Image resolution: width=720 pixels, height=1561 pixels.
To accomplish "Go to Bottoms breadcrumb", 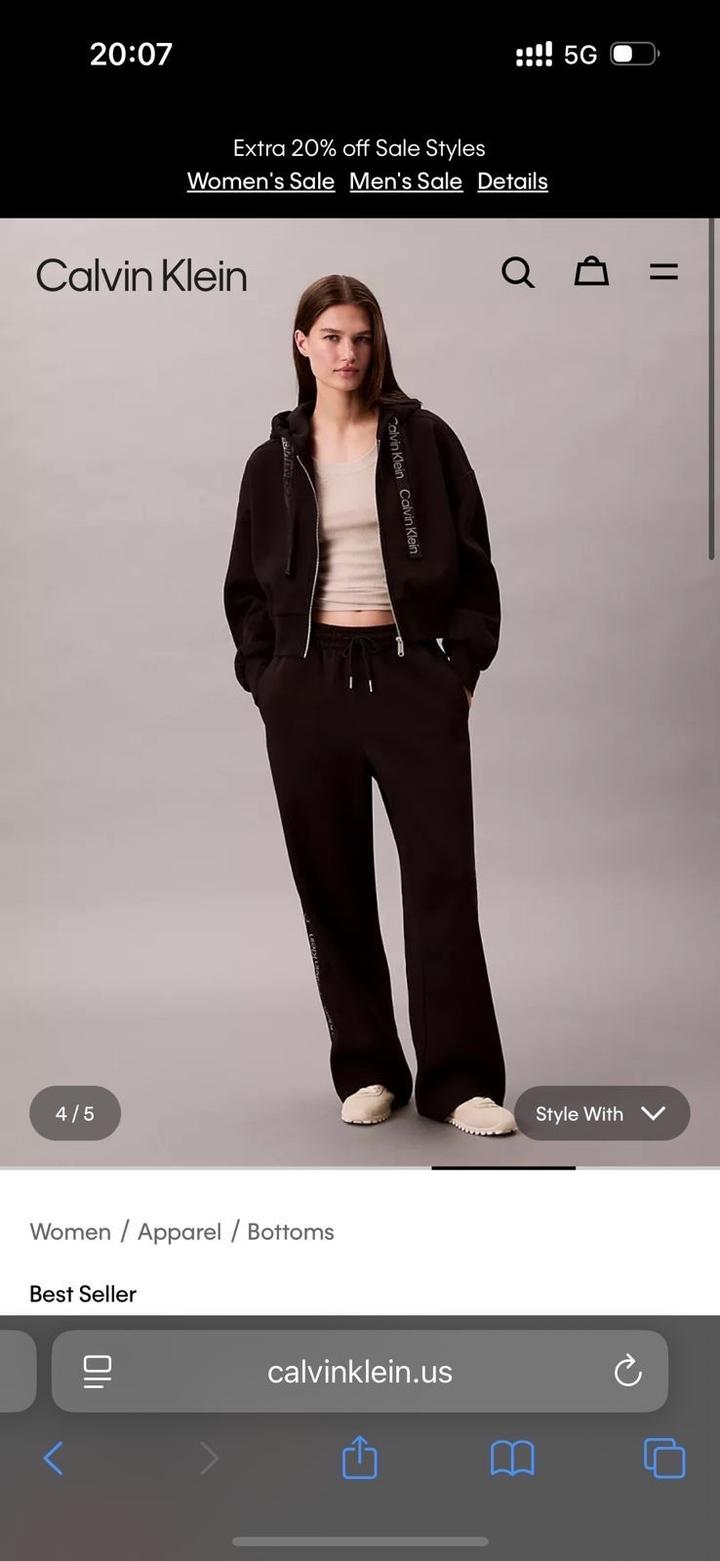I will [290, 1231].
